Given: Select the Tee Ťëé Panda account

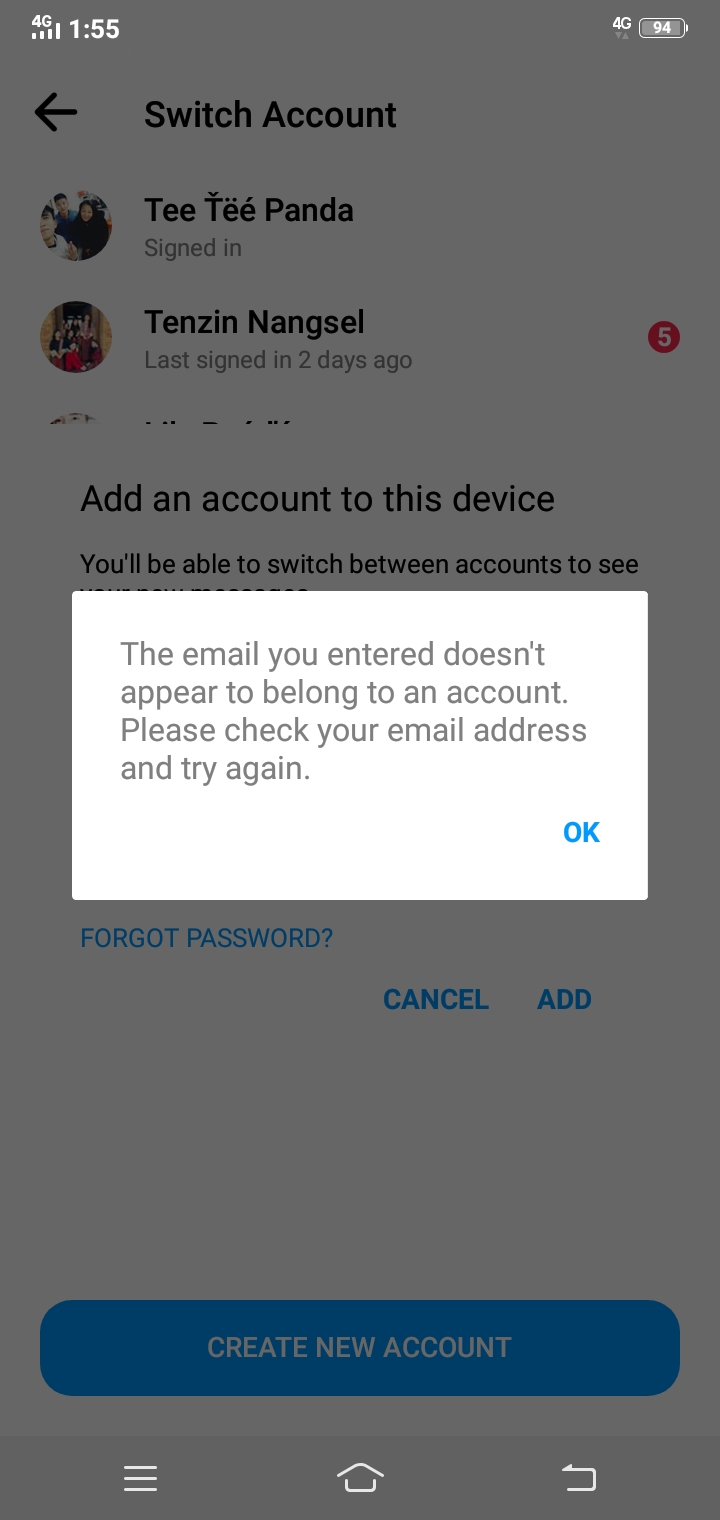Looking at the screenshot, I should (x=360, y=226).
